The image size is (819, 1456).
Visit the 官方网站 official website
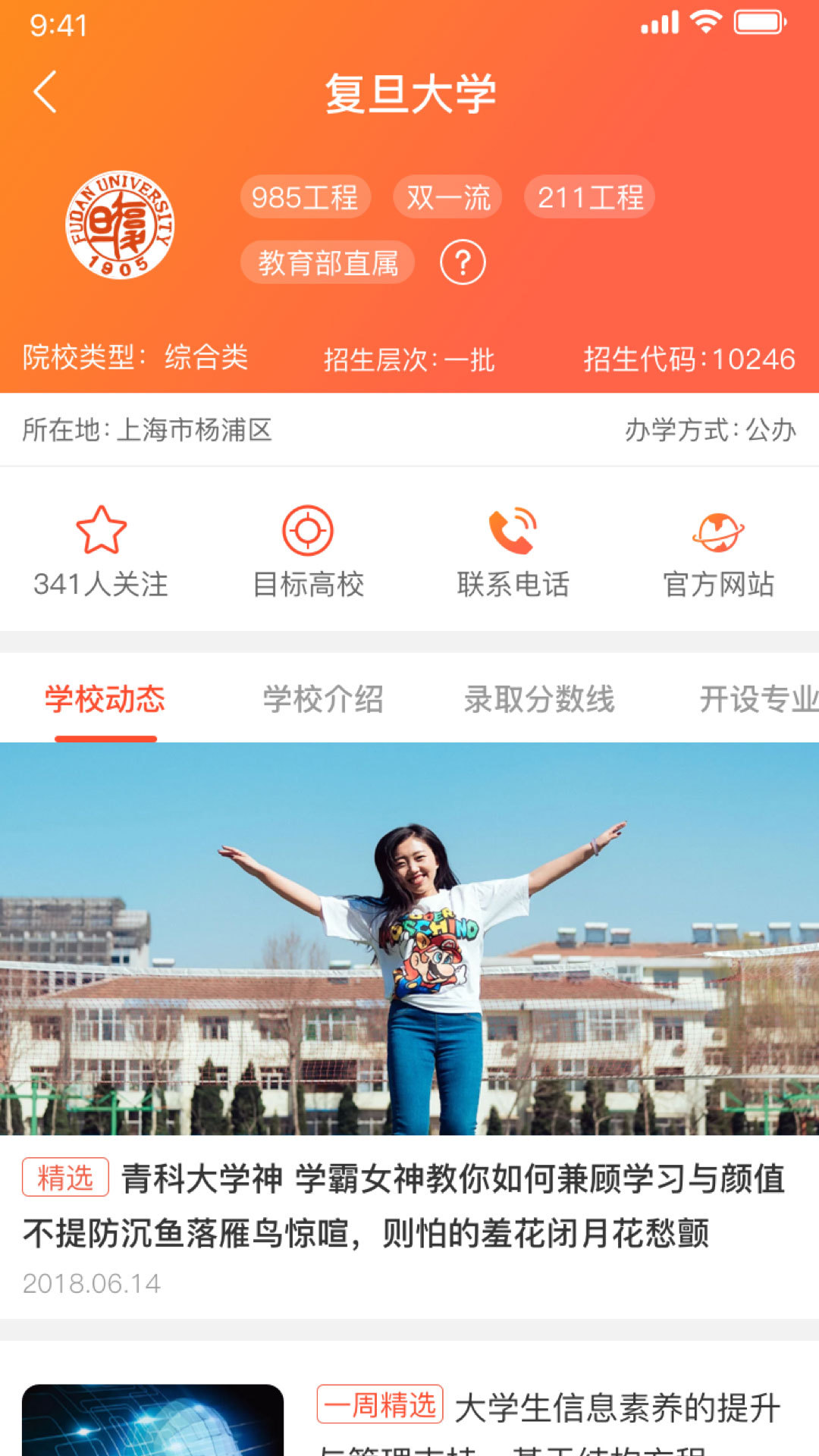[x=718, y=551]
